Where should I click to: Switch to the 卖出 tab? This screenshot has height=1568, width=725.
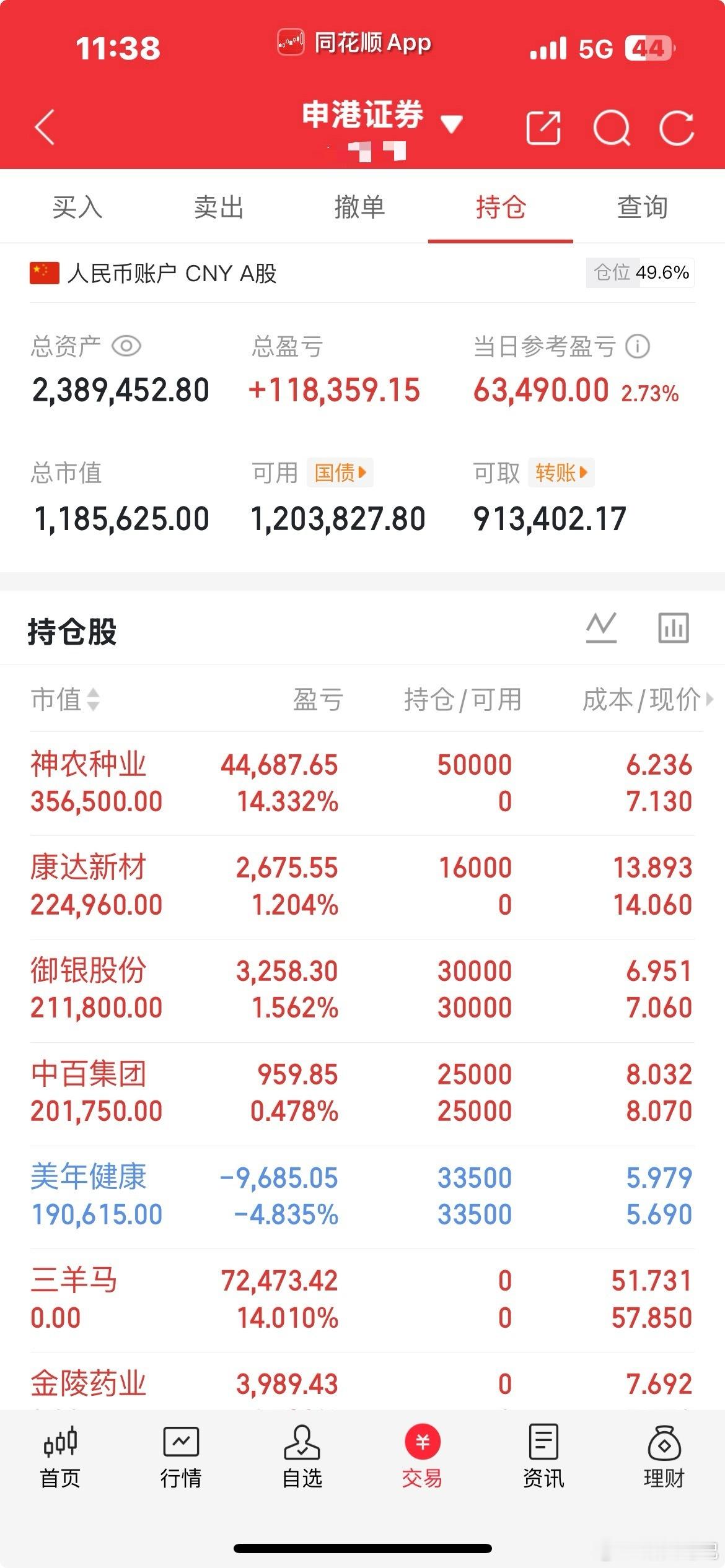[217, 208]
